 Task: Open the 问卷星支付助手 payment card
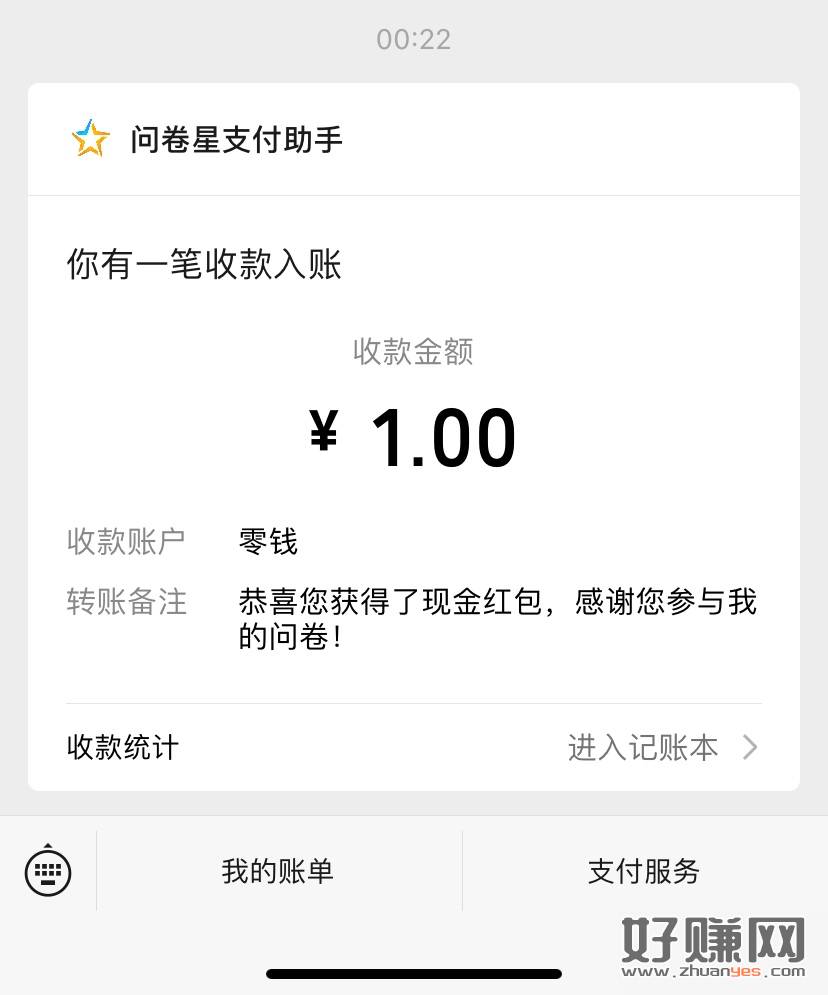click(413, 440)
